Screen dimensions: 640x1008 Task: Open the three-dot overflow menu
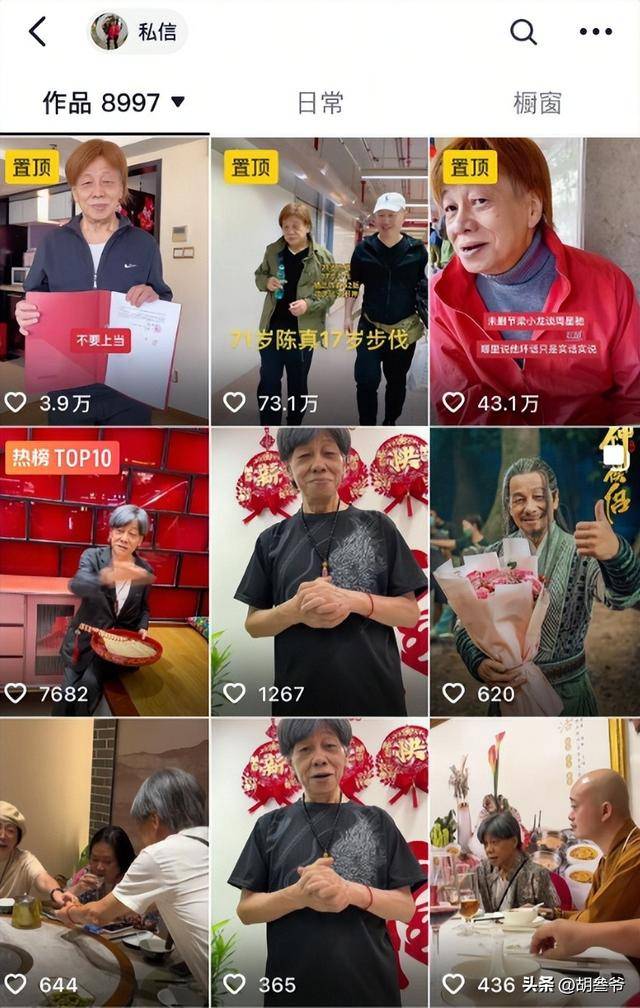pyautogui.click(x=595, y=32)
